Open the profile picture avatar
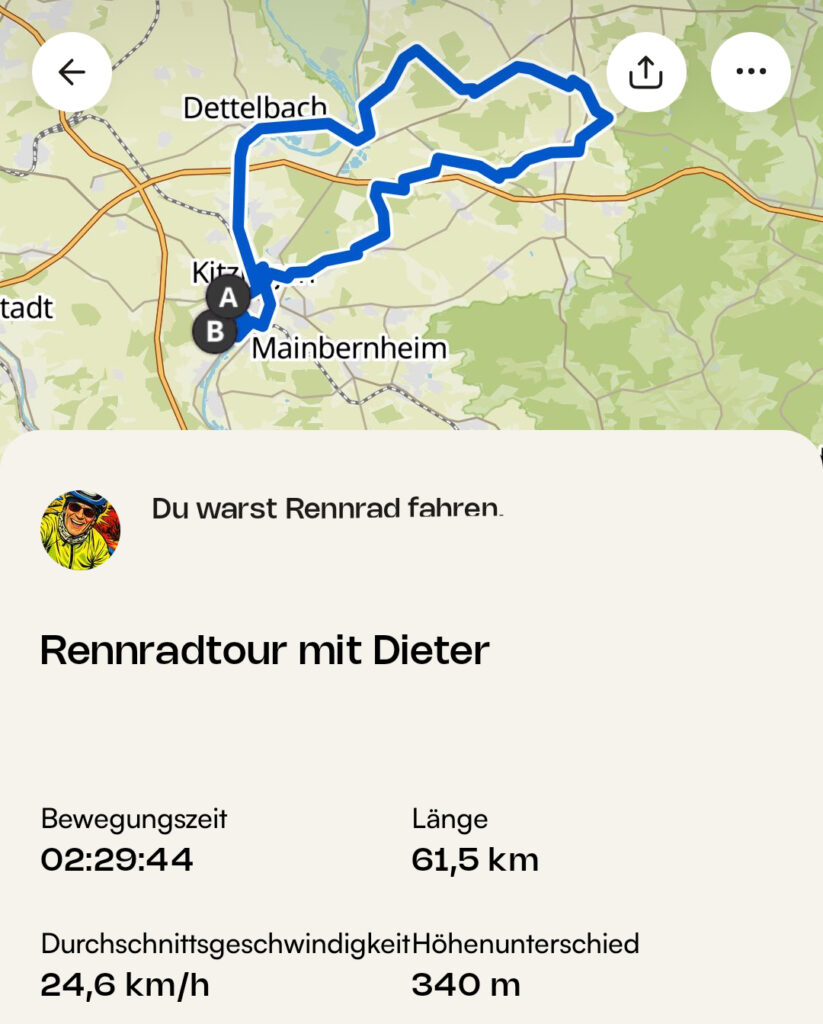This screenshot has height=1024, width=823. [80, 530]
